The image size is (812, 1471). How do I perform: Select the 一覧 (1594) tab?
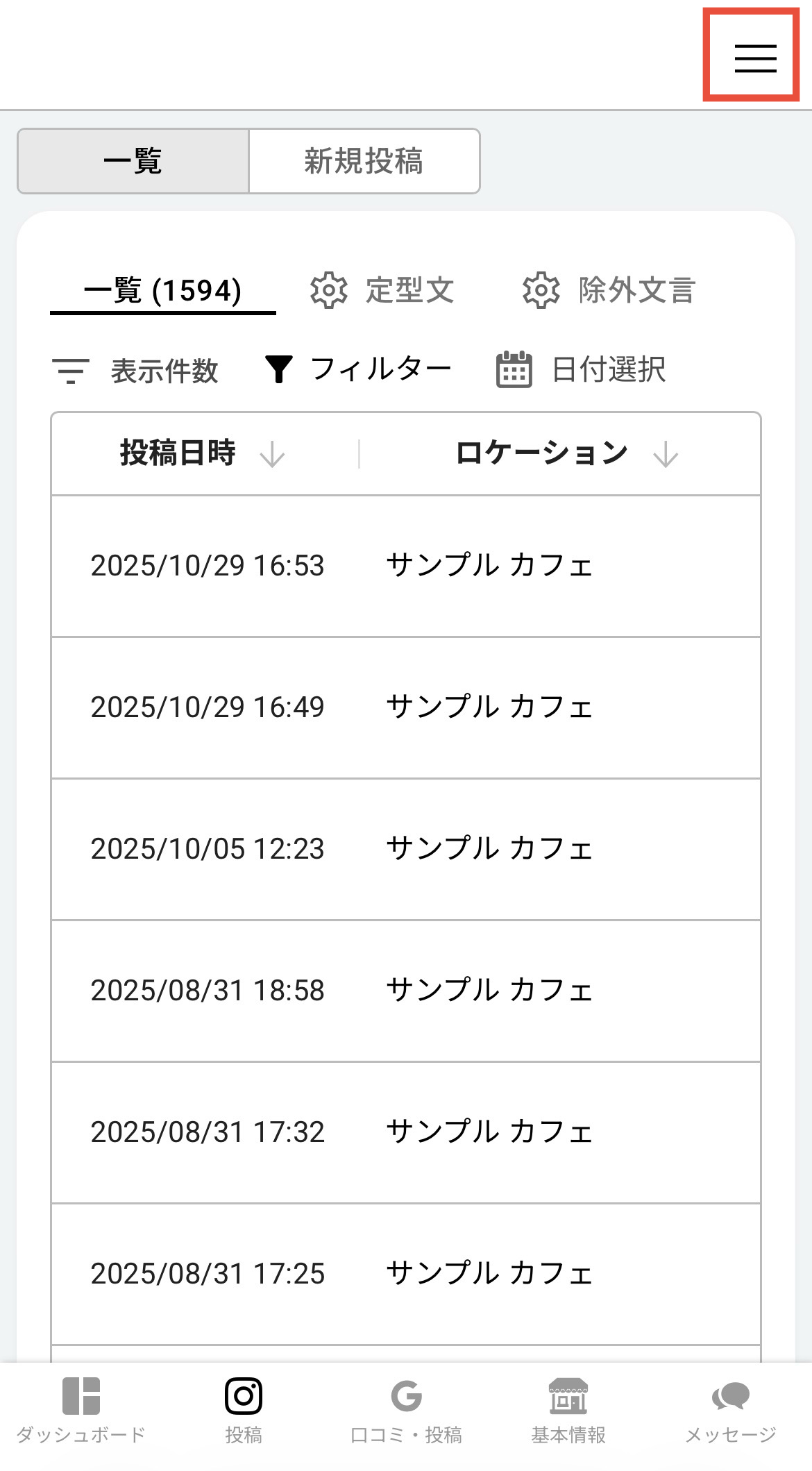(163, 291)
